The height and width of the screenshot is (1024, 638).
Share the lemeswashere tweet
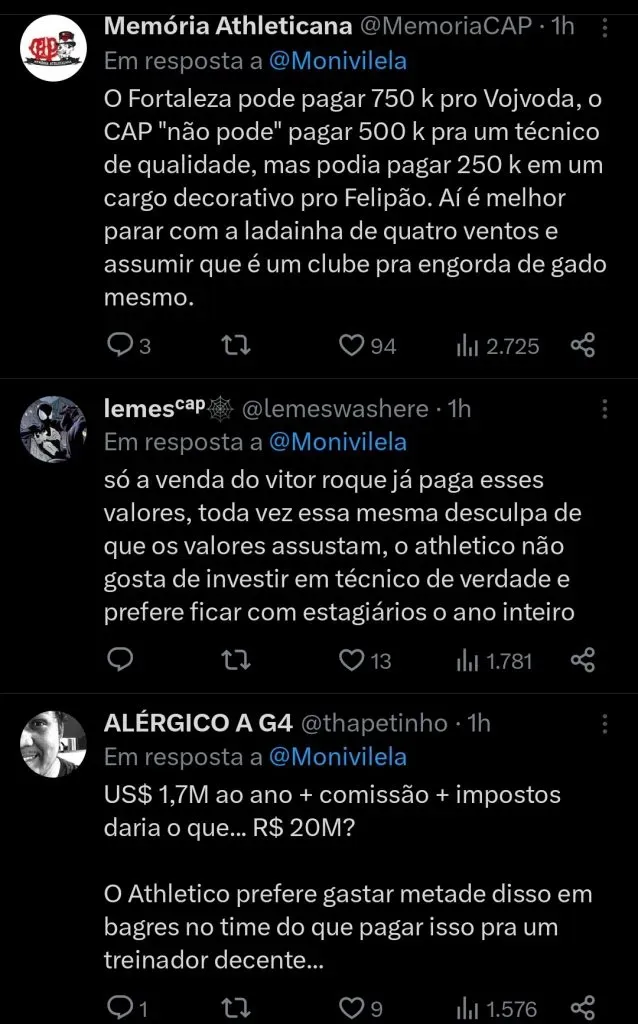coord(583,660)
